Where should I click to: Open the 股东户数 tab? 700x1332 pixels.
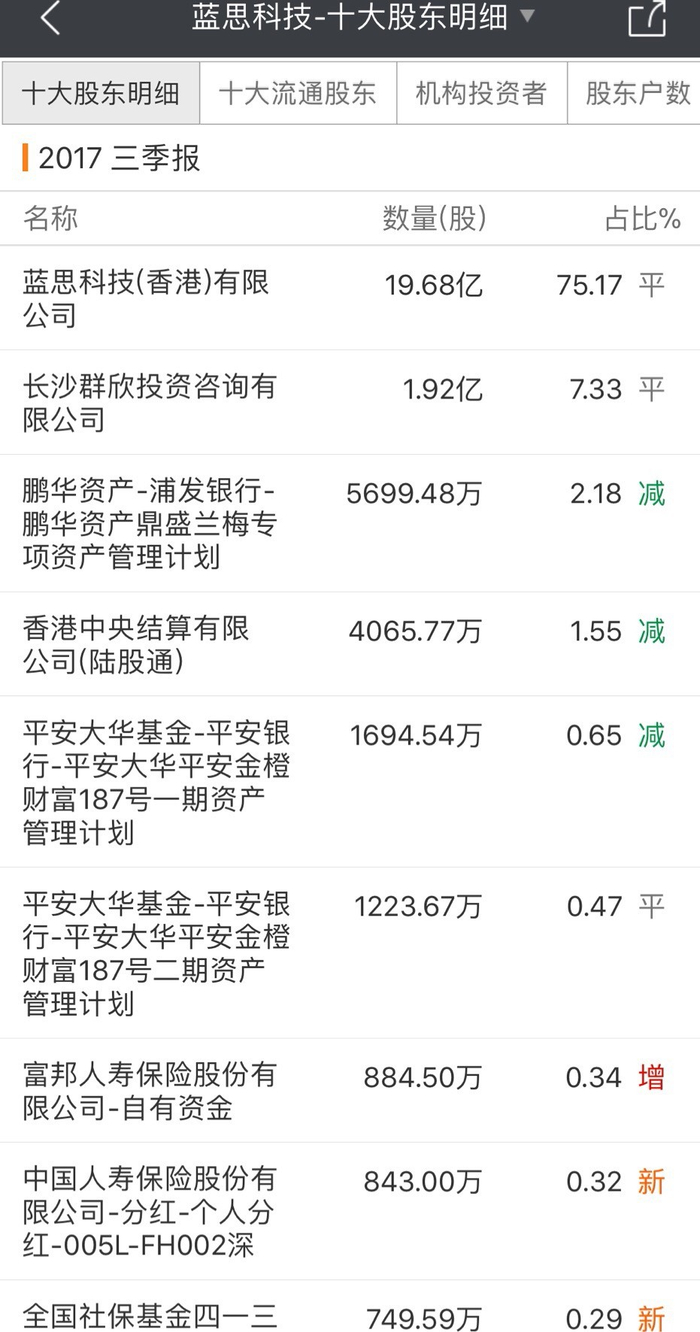(637, 93)
